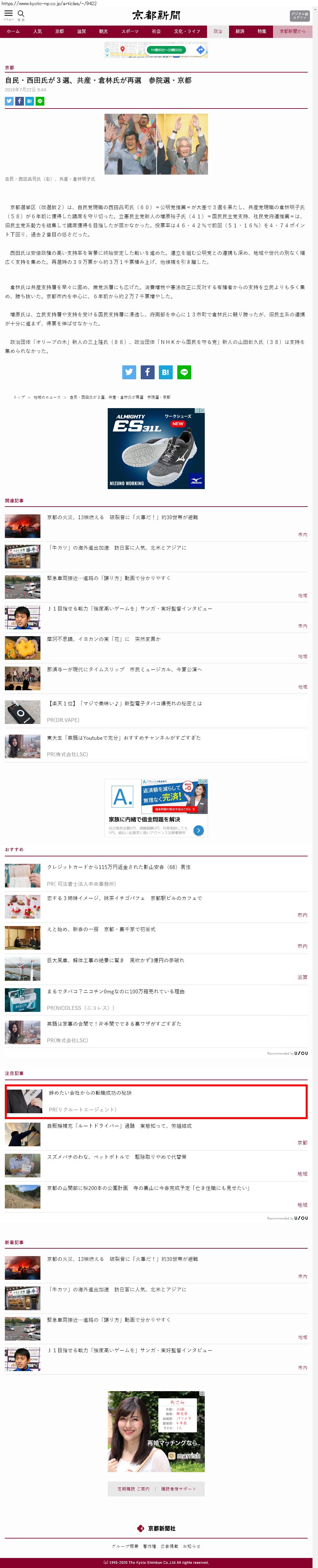The width and height of the screenshot is (318, 1568).
Task: Open the 文化・ライフ tab
Action: coord(187,31)
